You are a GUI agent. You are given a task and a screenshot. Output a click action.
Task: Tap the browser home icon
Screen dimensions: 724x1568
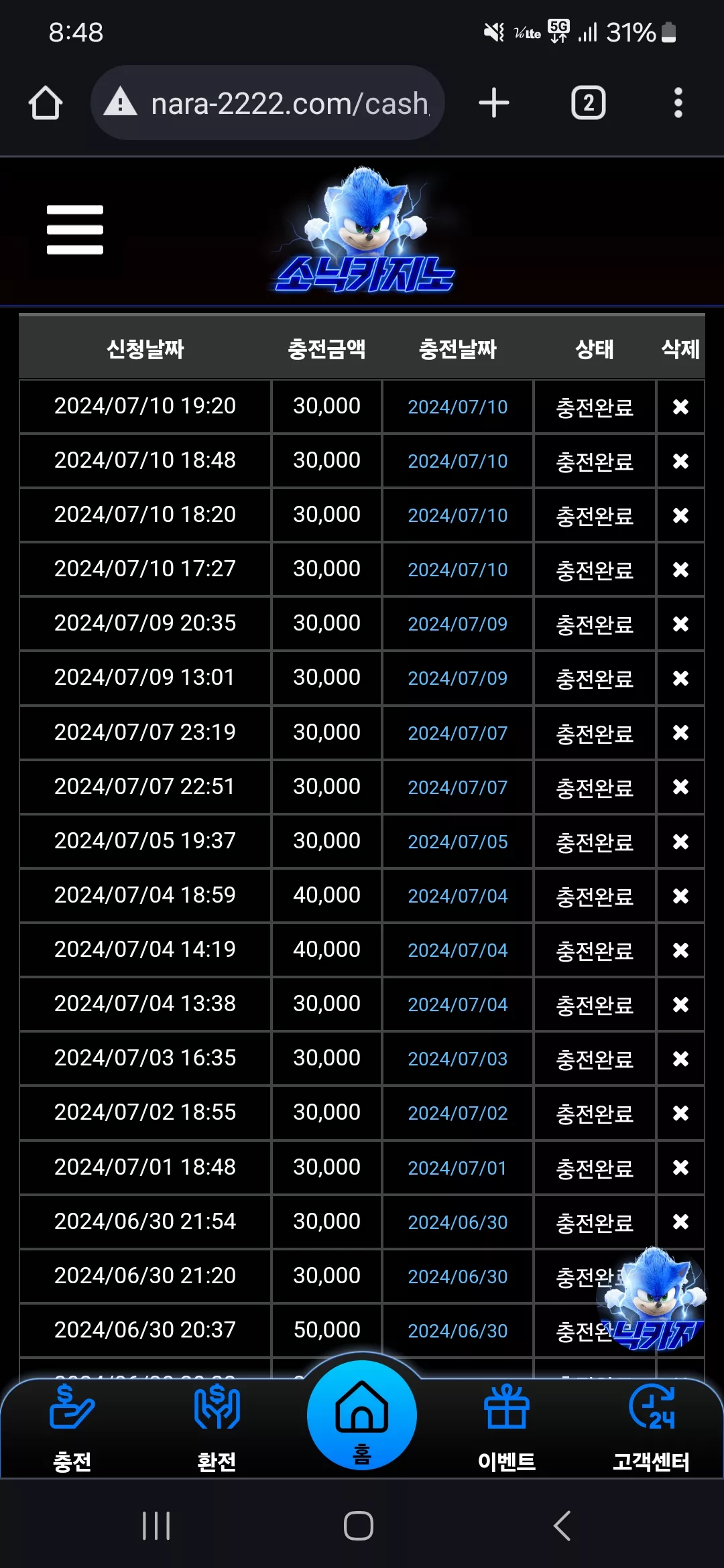tap(46, 103)
